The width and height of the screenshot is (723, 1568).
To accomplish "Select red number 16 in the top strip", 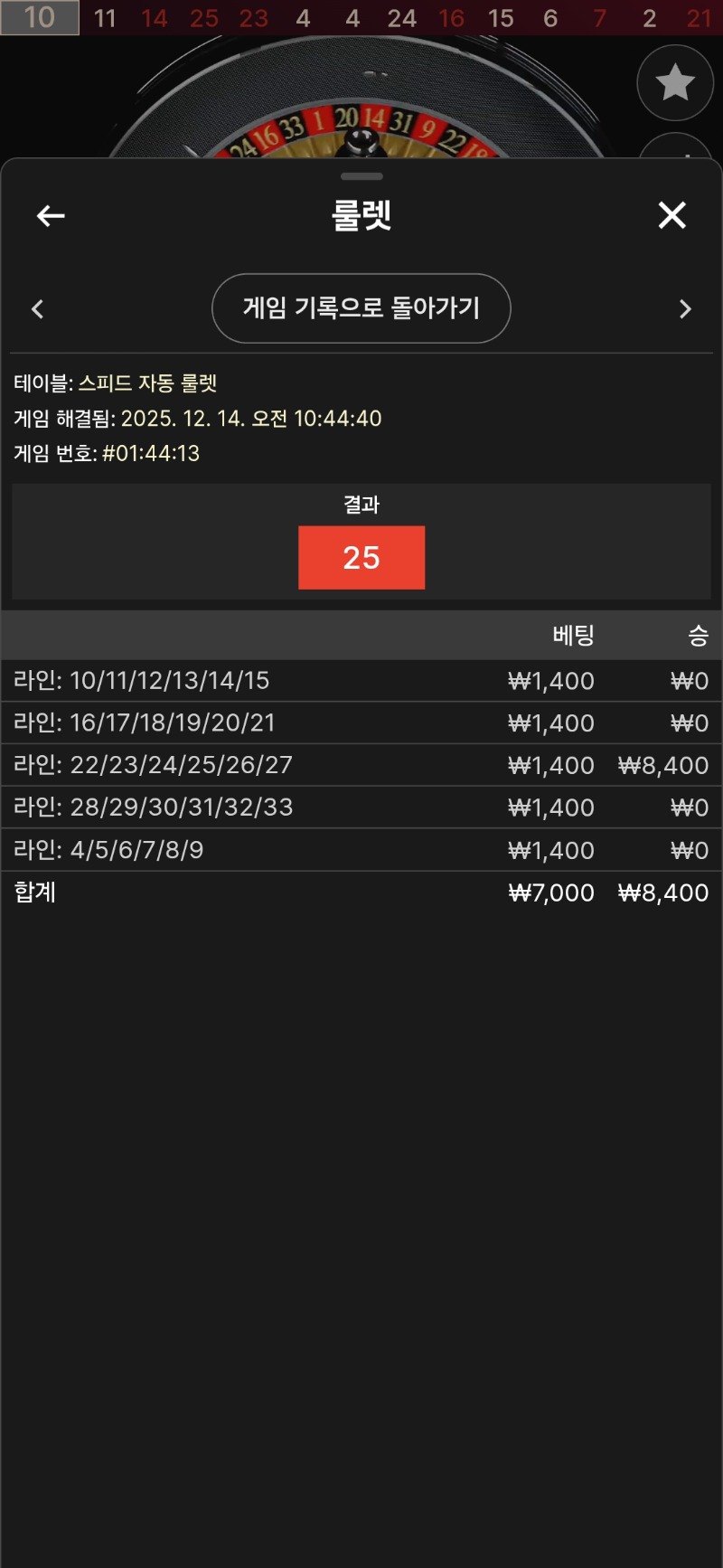I will coord(451,18).
